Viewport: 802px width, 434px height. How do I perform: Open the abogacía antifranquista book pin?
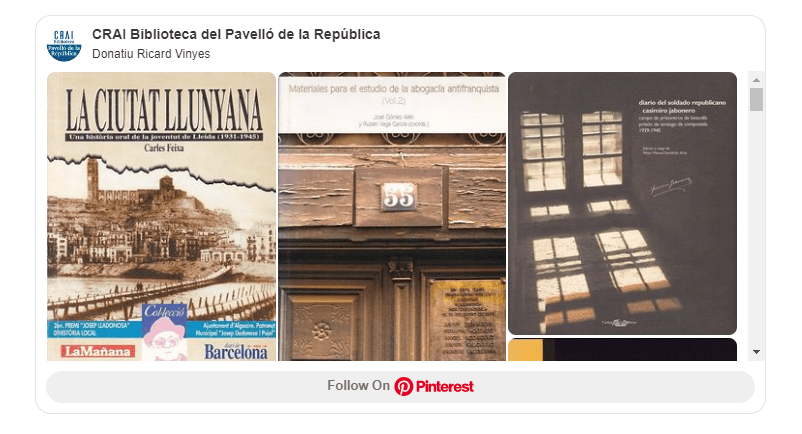pyautogui.click(x=391, y=215)
